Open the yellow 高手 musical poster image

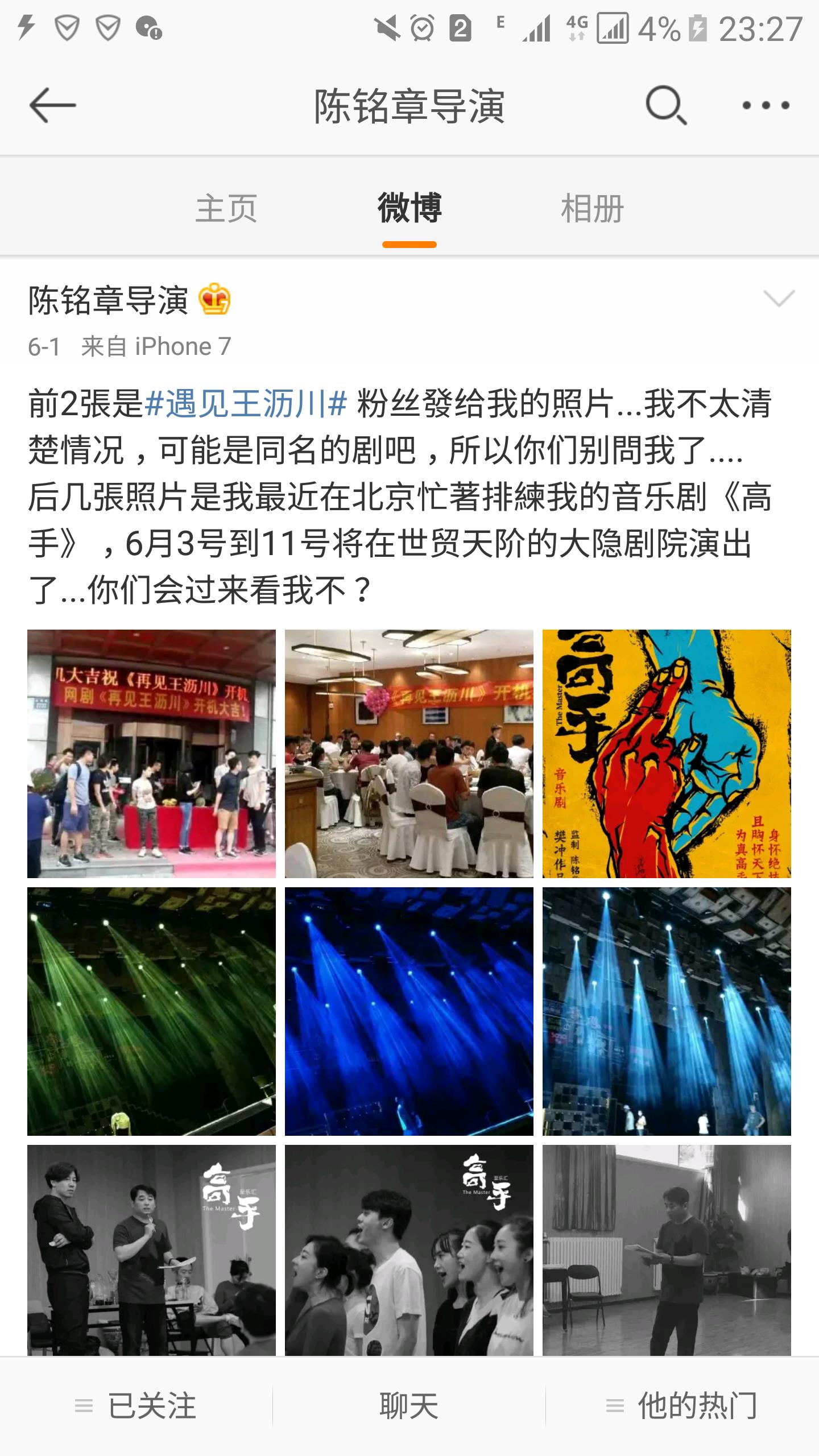(667, 754)
